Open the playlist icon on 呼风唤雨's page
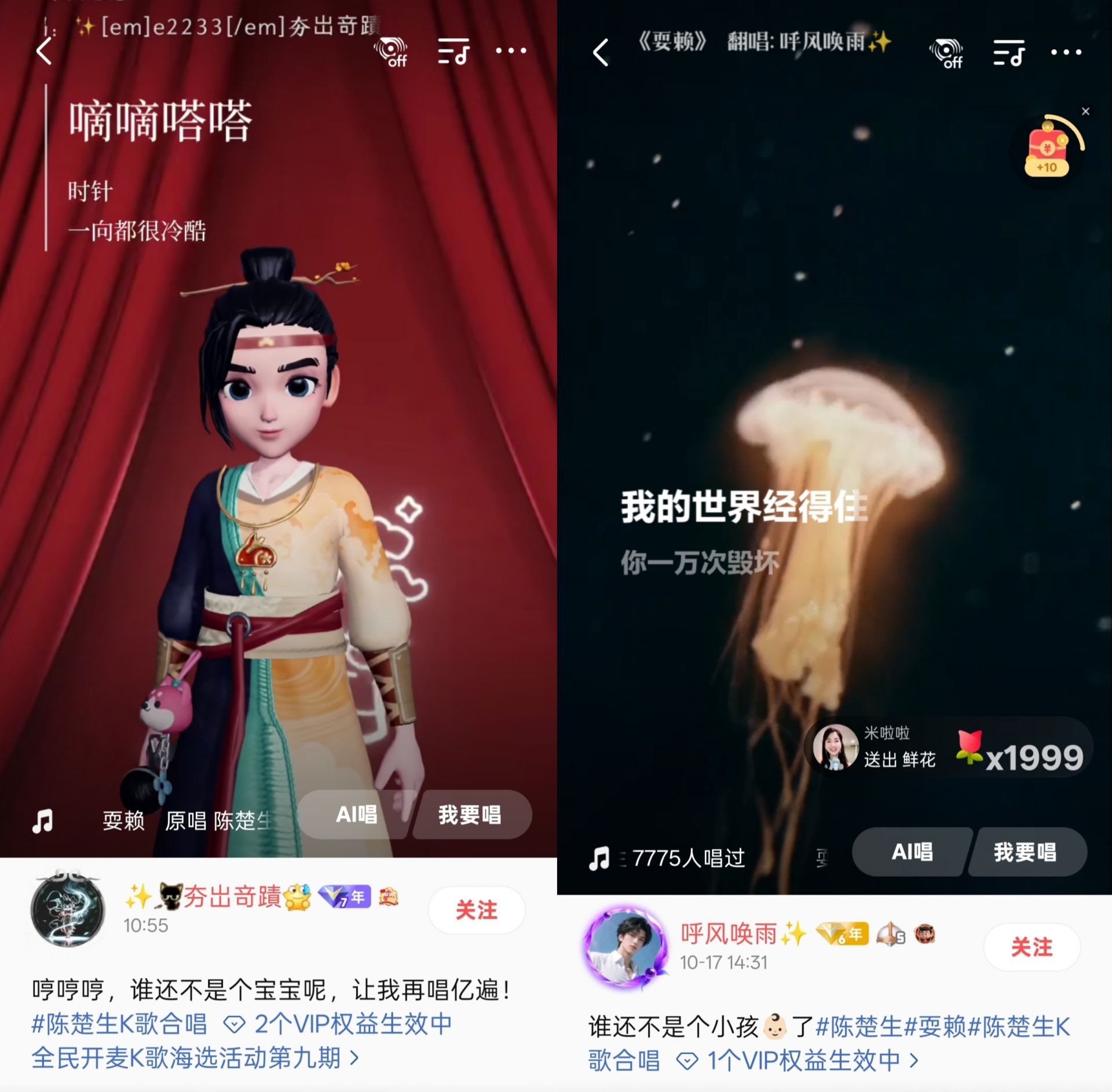This screenshot has width=1112, height=1092. click(x=1008, y=52)
